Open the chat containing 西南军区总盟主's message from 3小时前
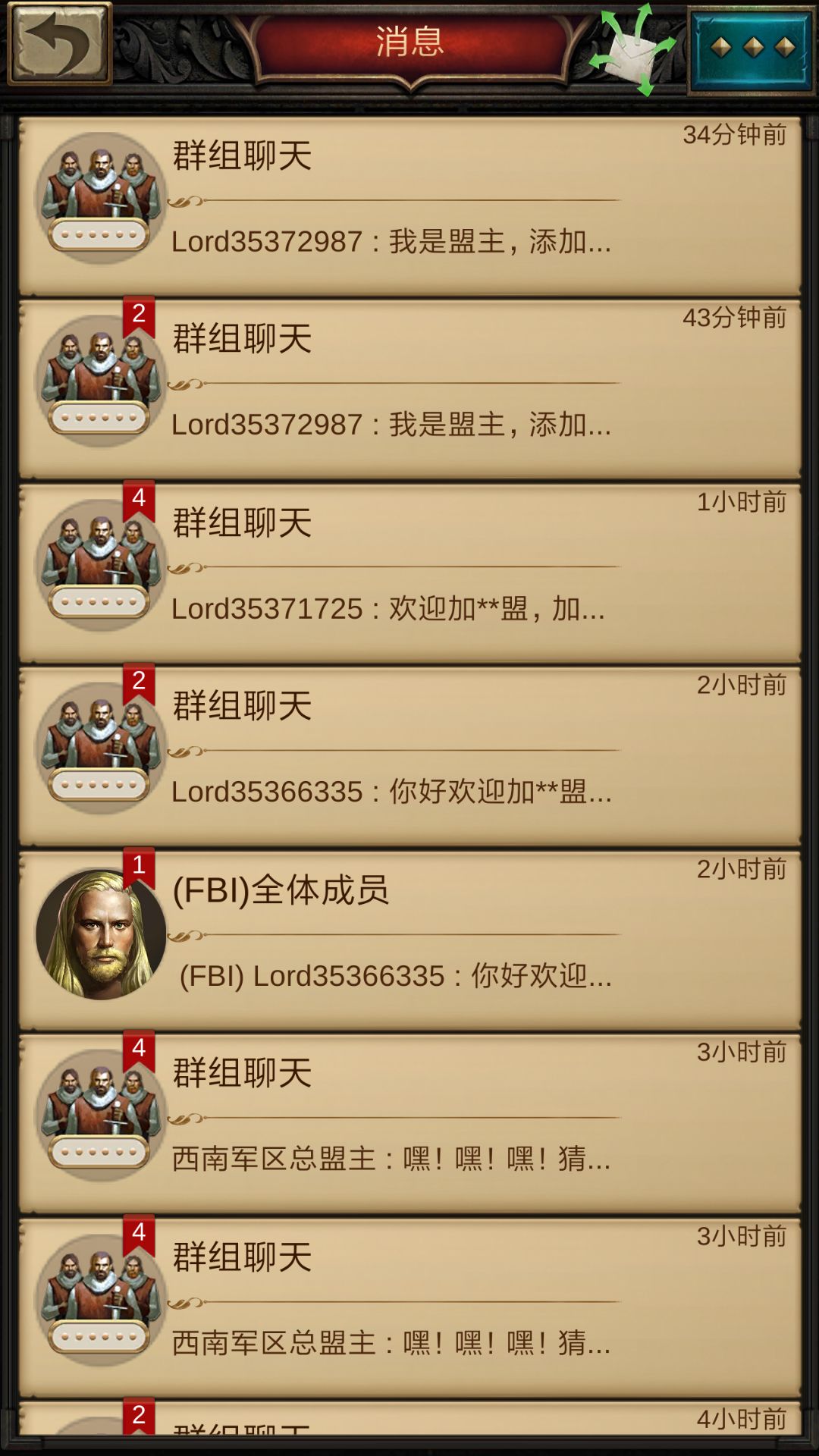Screen dimensions: 819x1456 pyautogui.click(x=409, y=1100)
